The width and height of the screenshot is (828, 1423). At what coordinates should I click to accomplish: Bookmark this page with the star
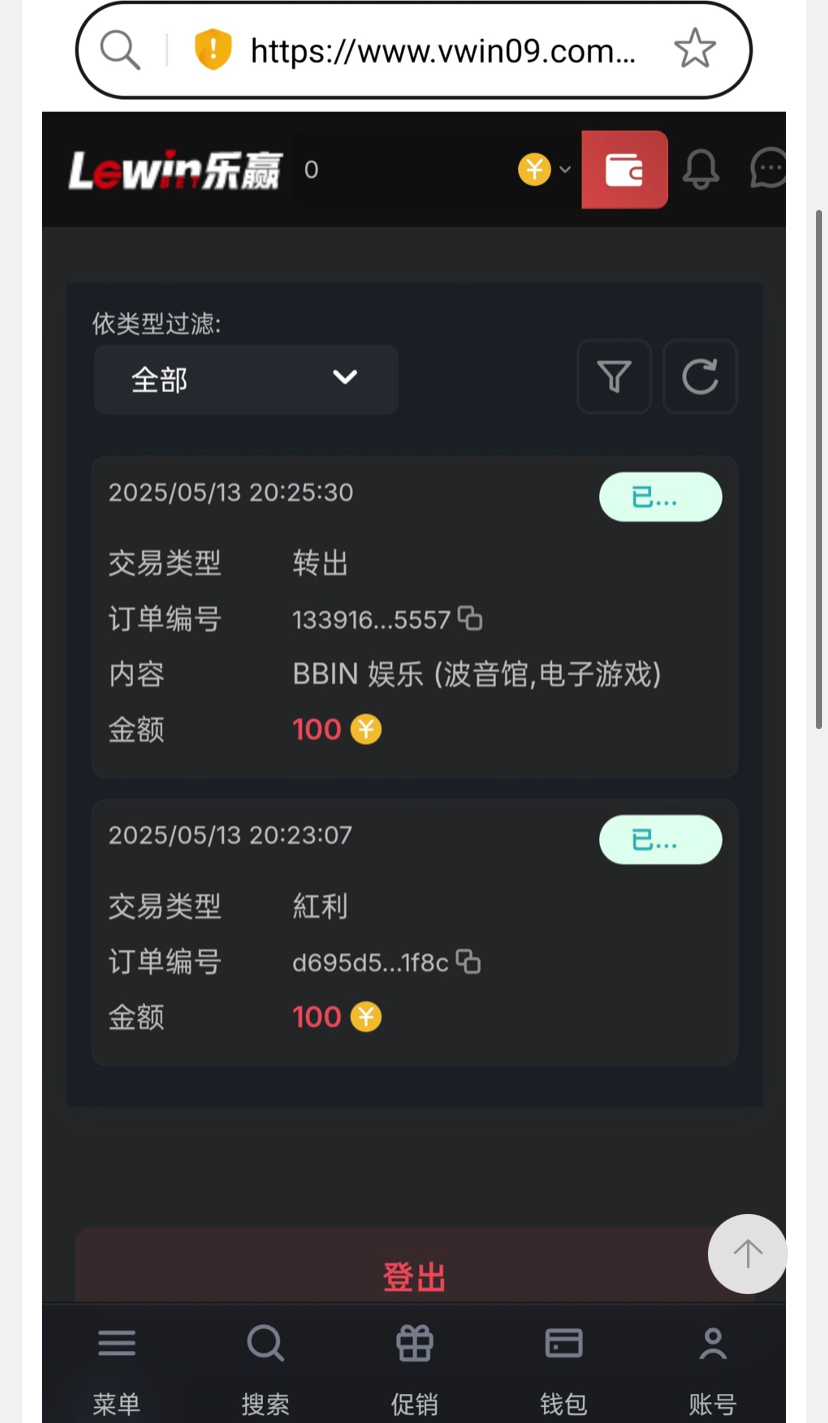[694, 49]
